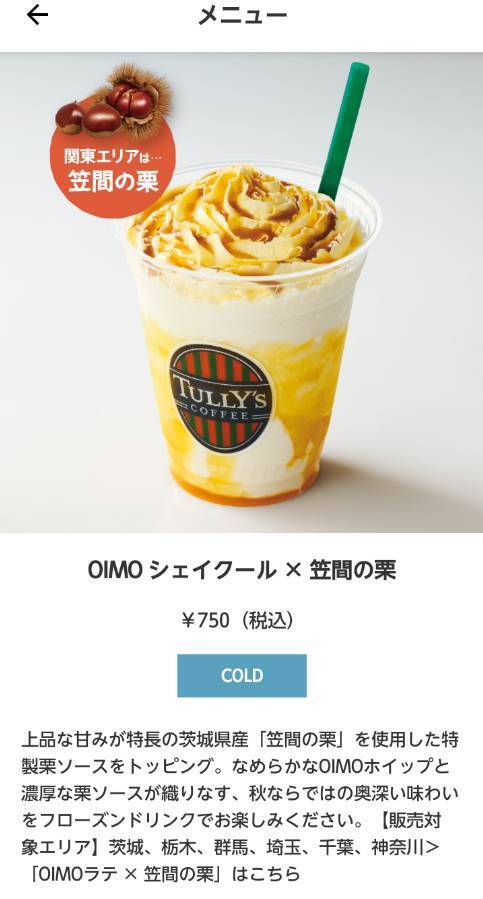Image resolution: width=483 pixels, height=899 pixels.
Task: Go back using the top-left arrow
Action: [x=37, y=15]
